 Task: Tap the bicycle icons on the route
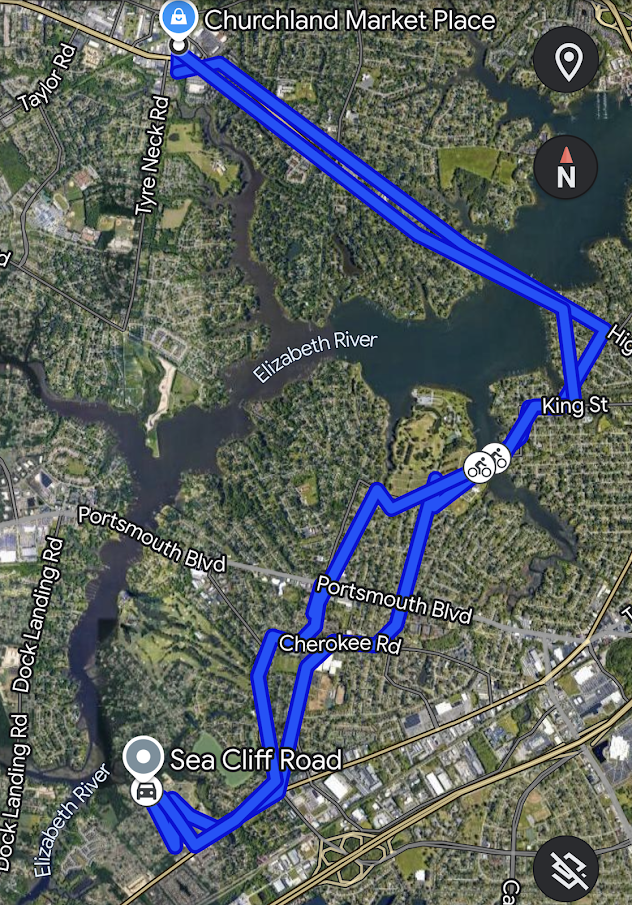tap(487, 462)
